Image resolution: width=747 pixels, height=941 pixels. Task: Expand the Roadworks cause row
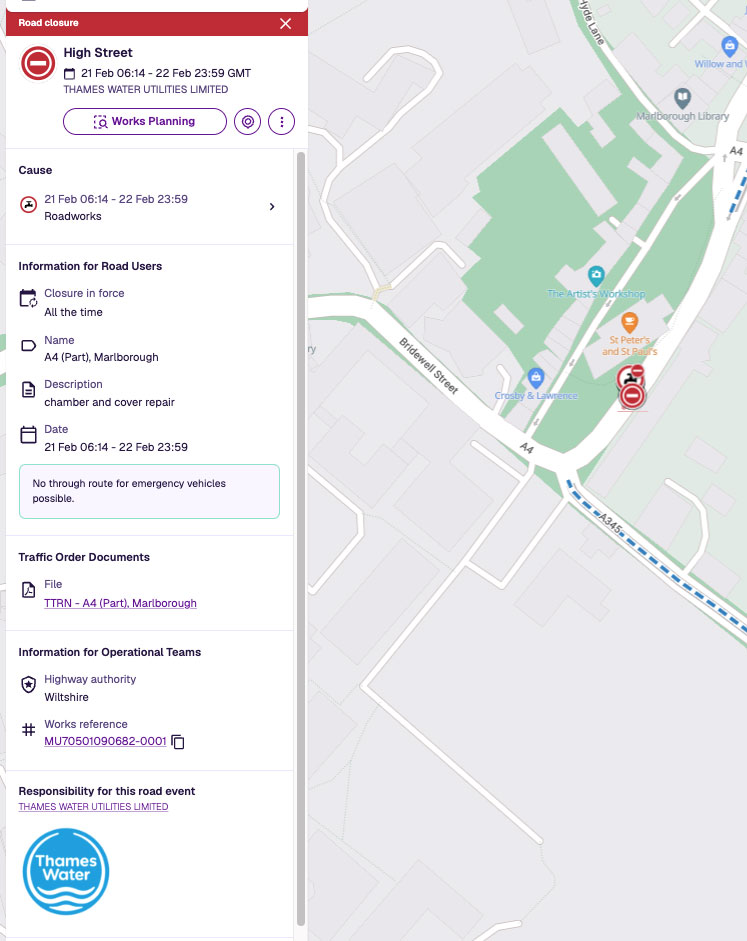click(149, 207)
